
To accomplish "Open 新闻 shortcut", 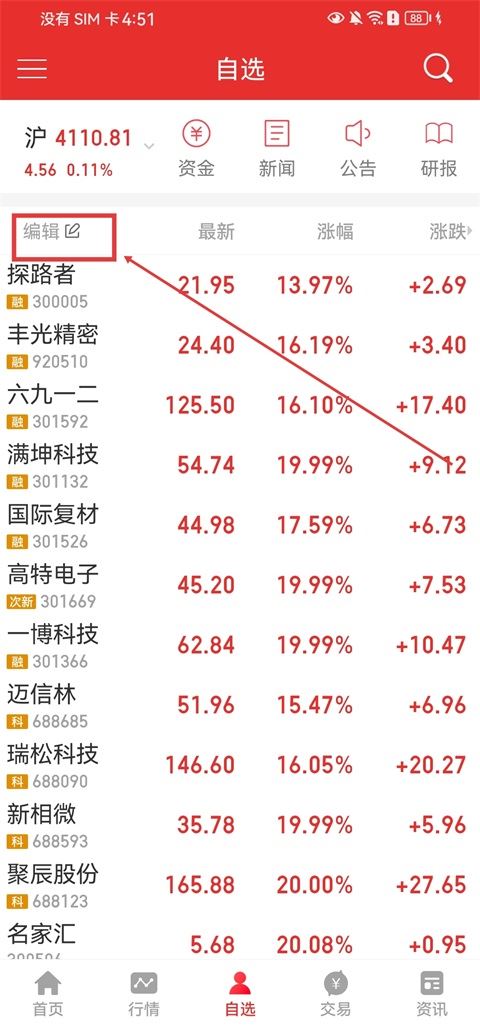I will [x=276, y=149].
